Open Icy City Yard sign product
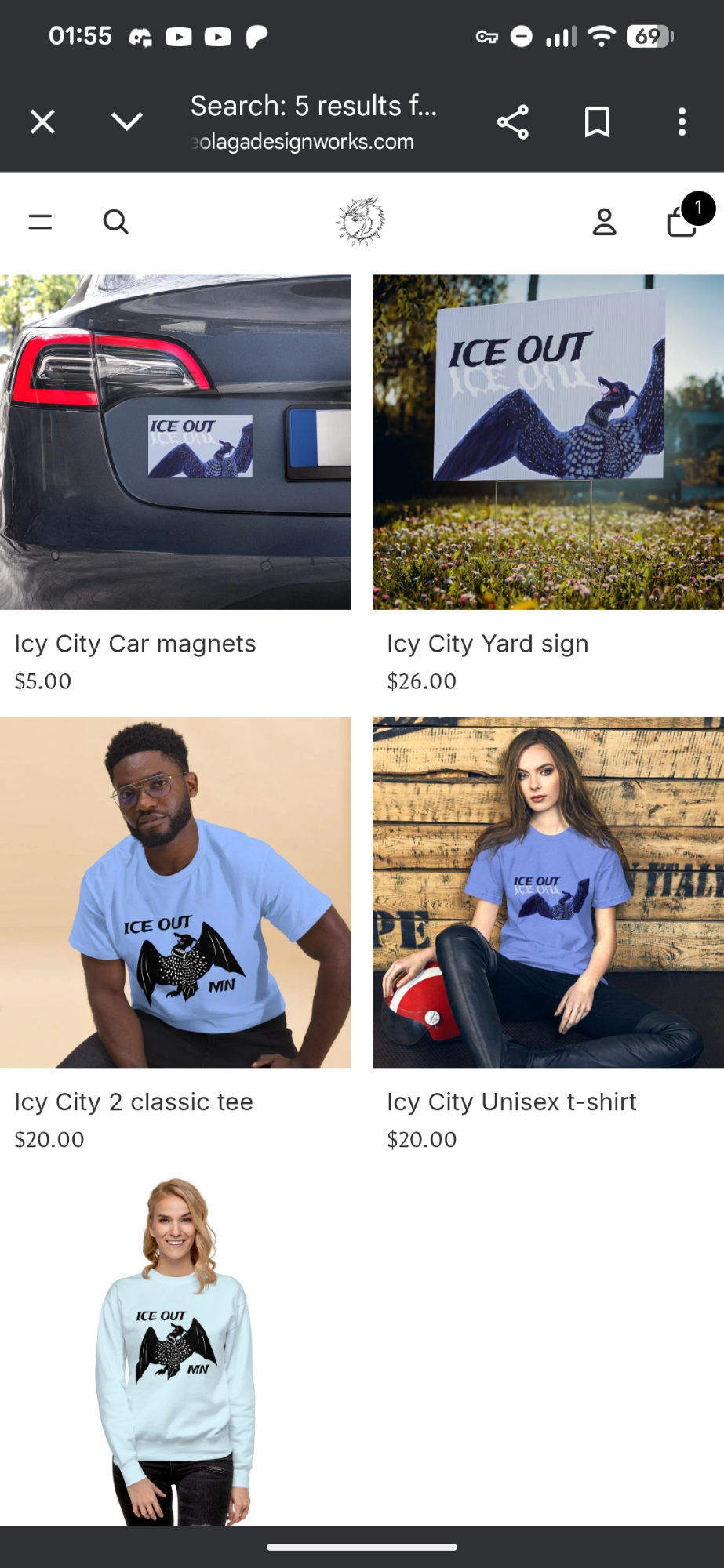The height and width of the screenshot is (1568, 724). [x=548, y=443]
